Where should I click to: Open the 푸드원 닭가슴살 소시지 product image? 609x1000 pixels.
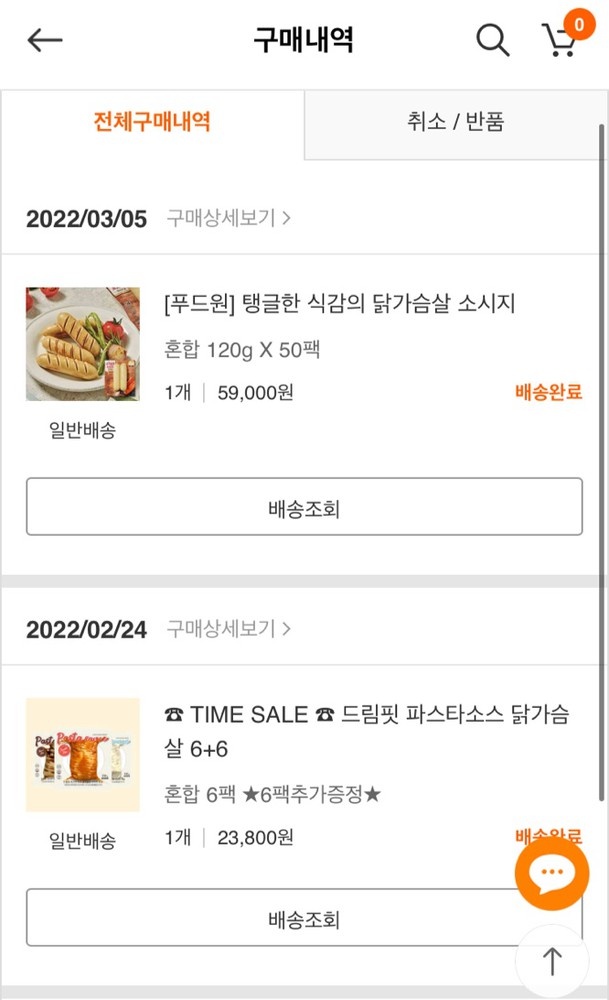[x=83, y=344]
